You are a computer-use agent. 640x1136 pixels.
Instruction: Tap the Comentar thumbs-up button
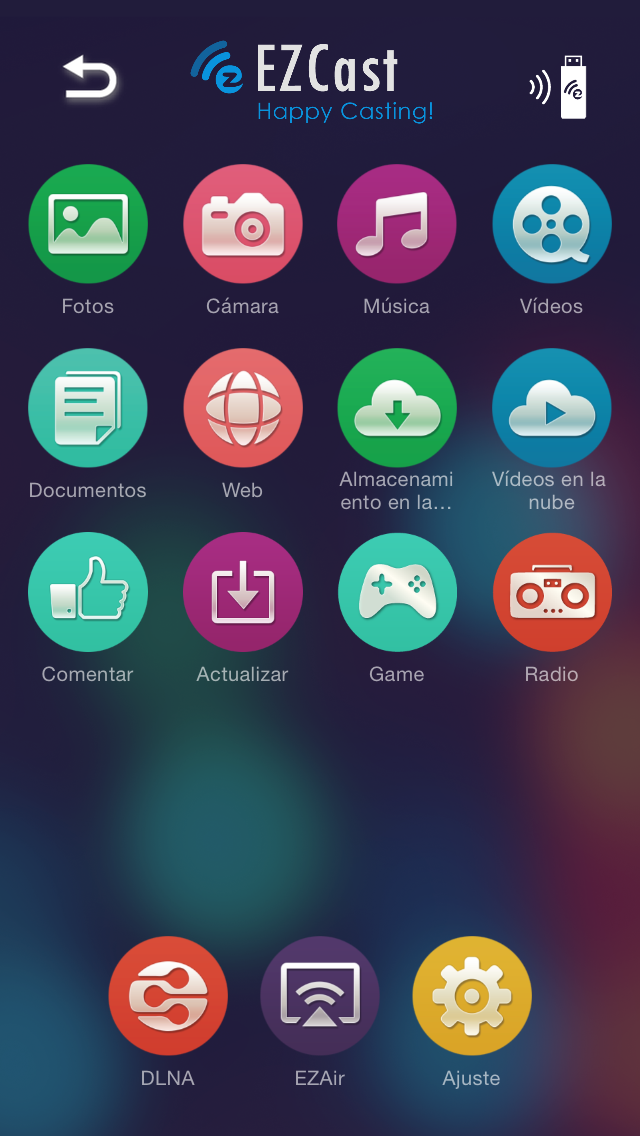(x=88, y=592)
